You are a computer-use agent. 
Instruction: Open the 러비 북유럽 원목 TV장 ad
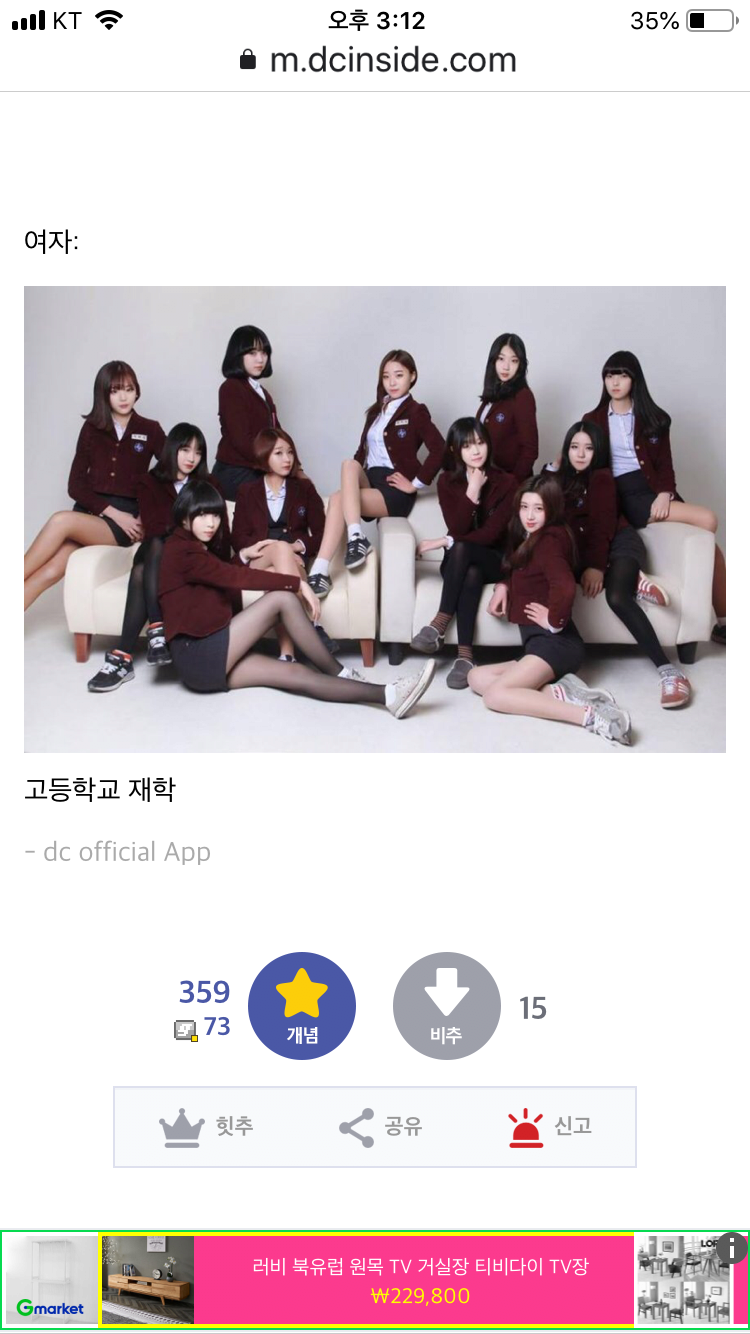[x=418, y=1280]
